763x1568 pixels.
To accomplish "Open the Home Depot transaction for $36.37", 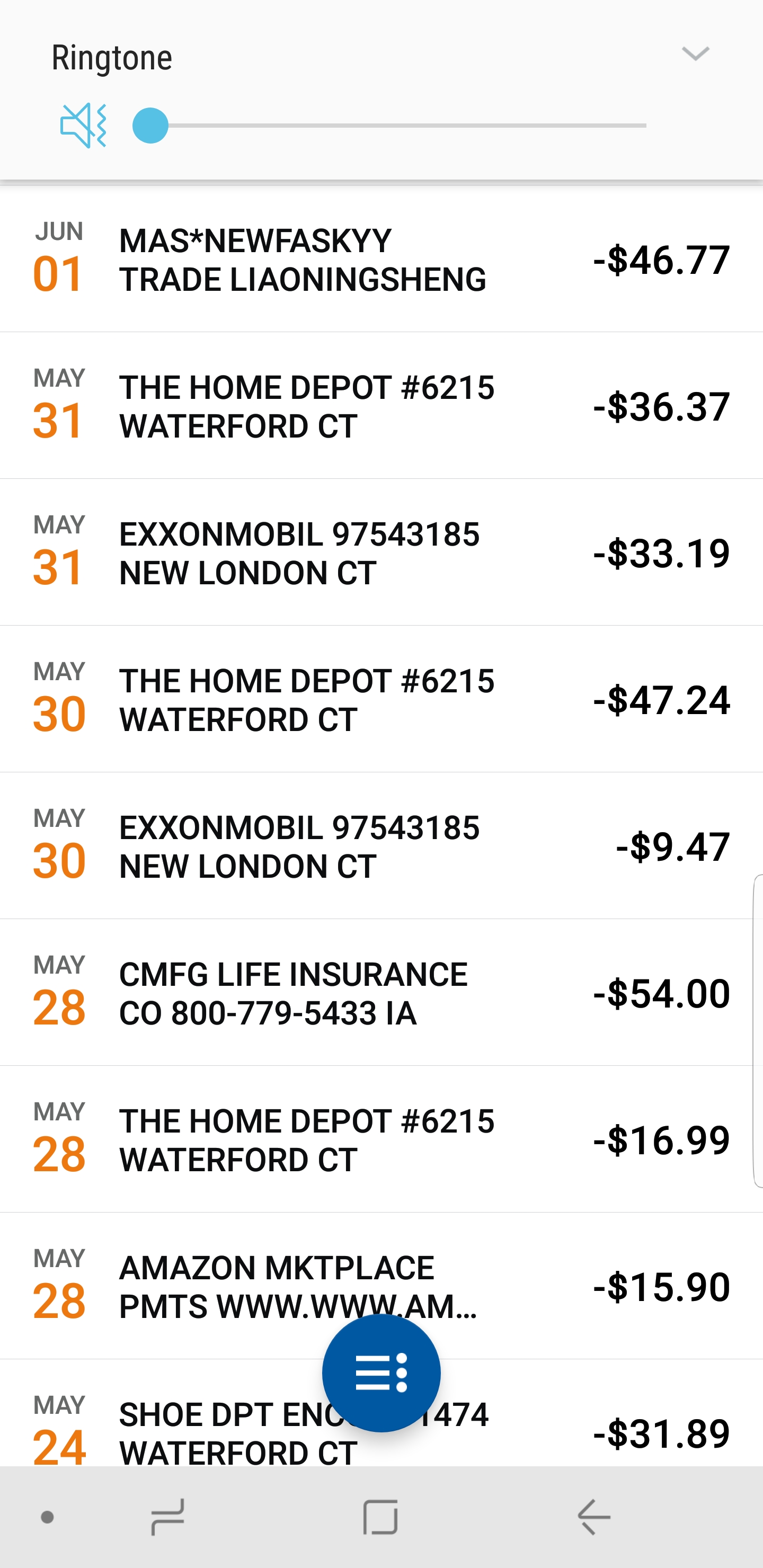I will [381, 406].
